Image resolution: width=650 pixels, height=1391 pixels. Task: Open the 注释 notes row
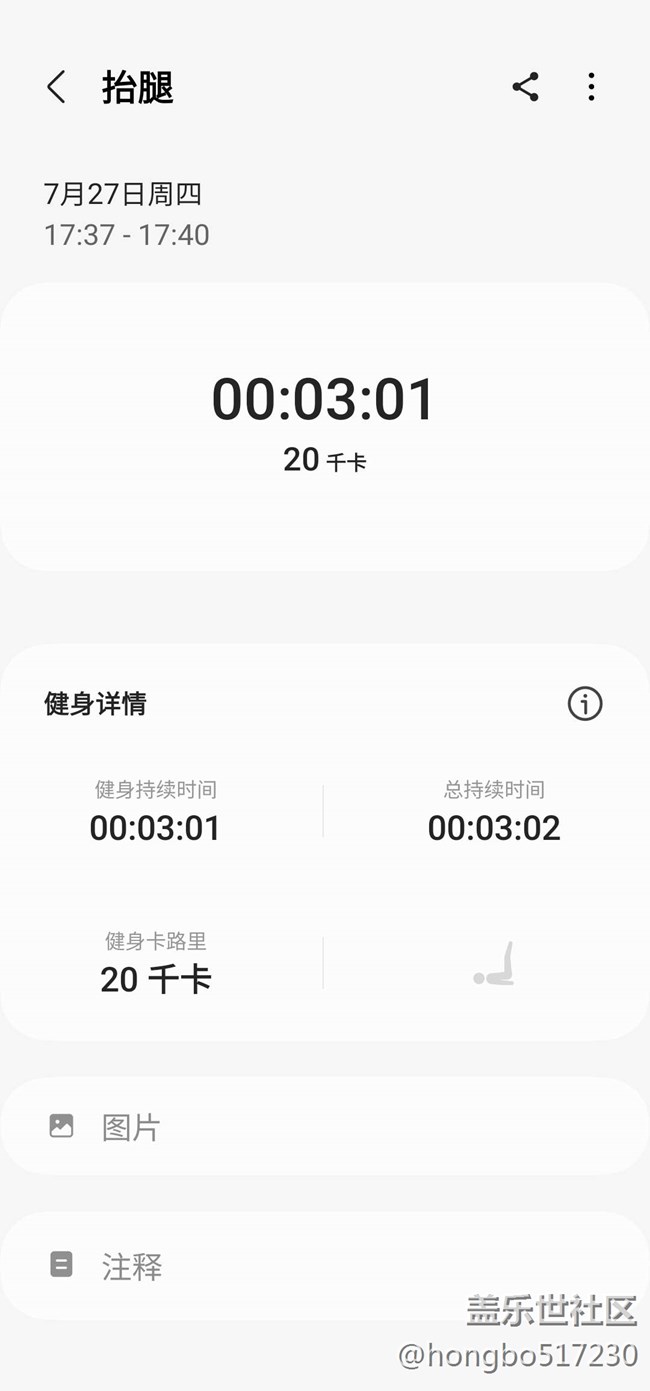coord(325,1266)
